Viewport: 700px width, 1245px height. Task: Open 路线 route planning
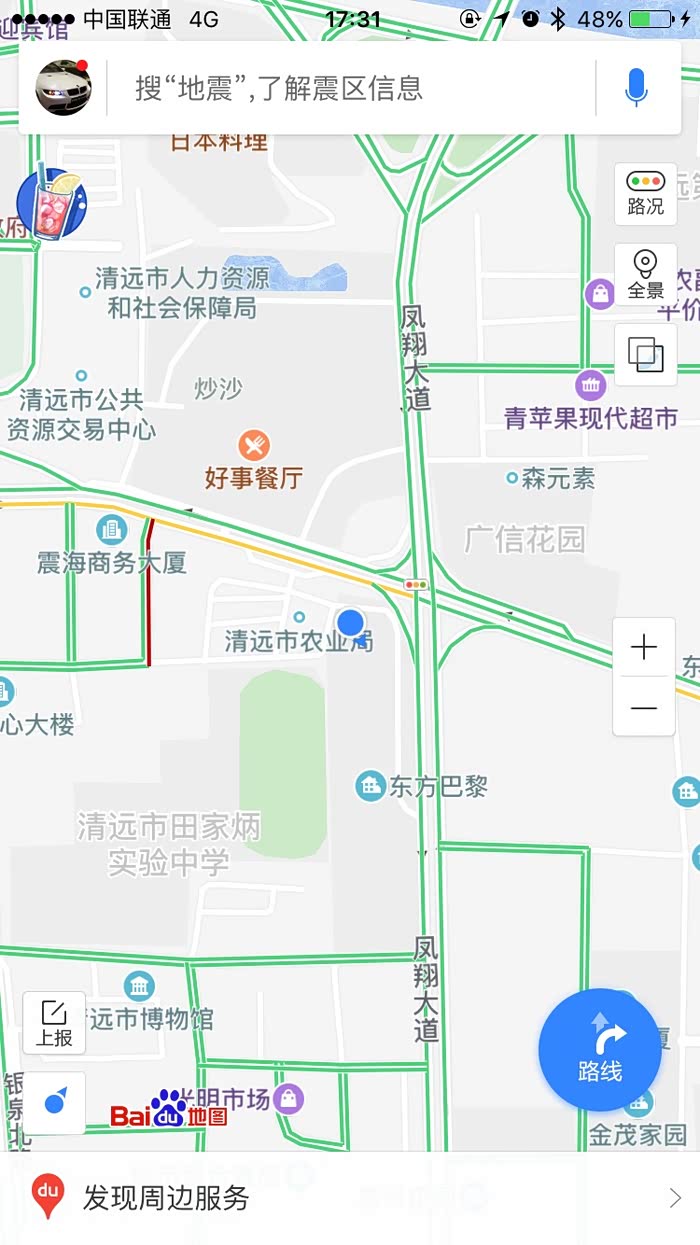tap(600, 1050)
